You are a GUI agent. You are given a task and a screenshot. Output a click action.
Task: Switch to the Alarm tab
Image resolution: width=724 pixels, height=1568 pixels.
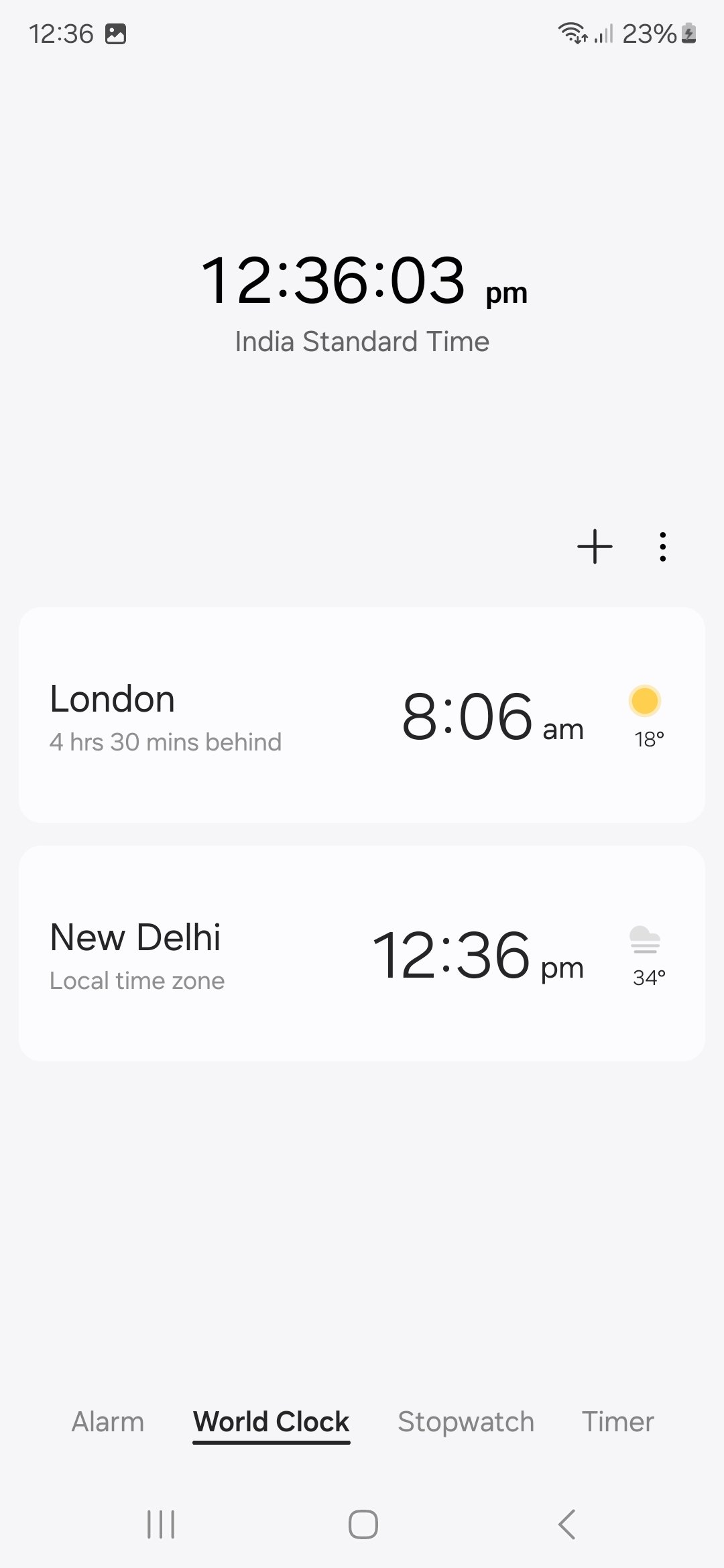pos(108,1421)
